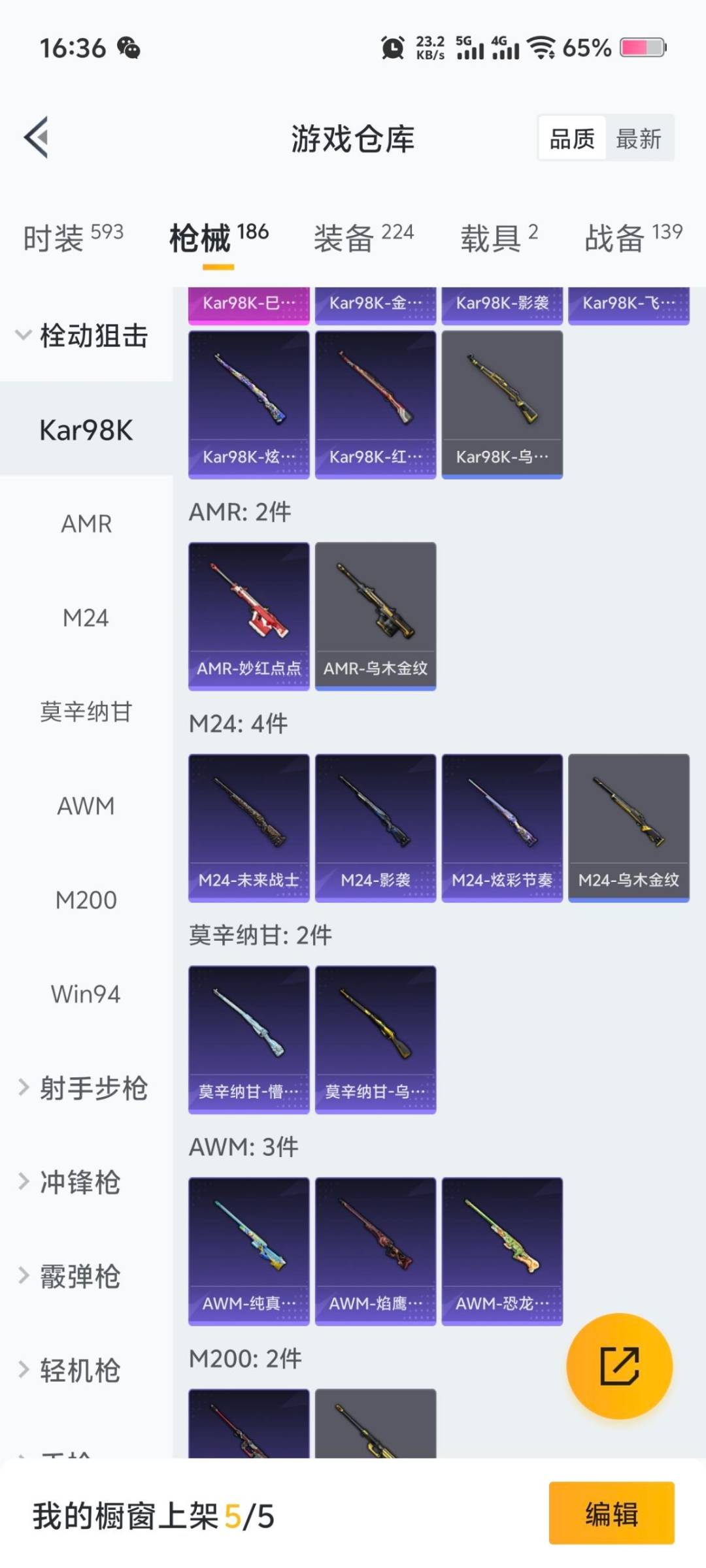Switch to the 时装 tab
Screen dimensions: 706x1568
click(x=73, y=237)
